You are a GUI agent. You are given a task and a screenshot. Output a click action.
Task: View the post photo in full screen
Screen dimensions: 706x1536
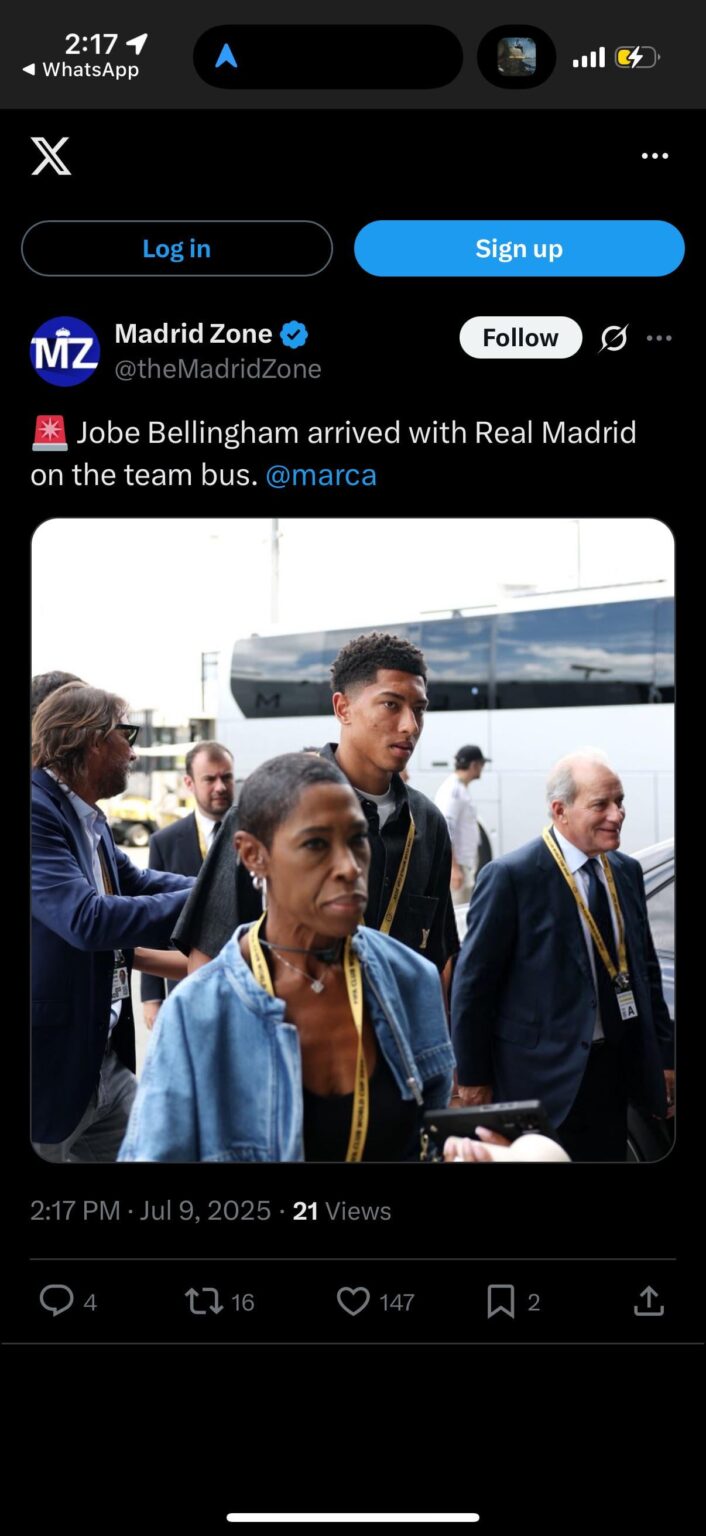pos(353,840)
